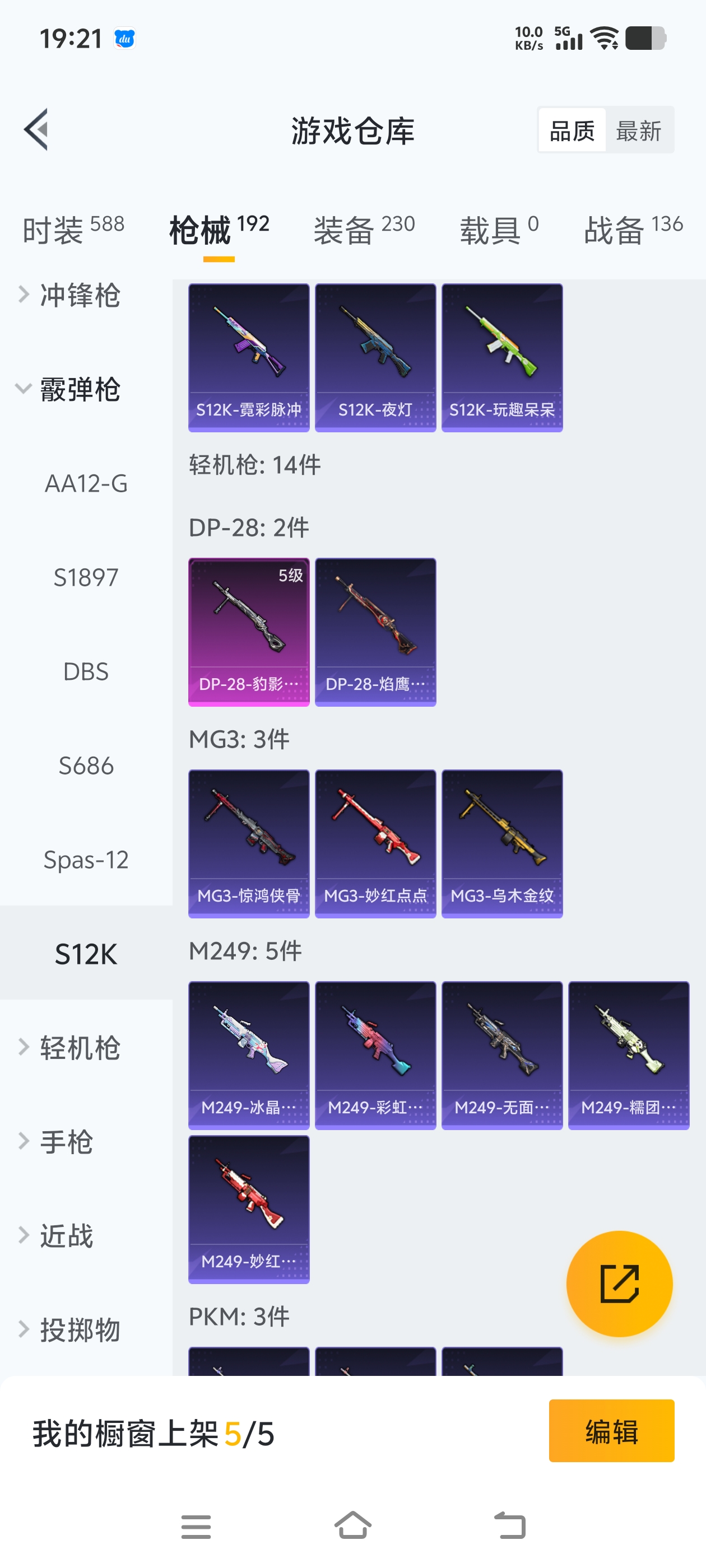Tap the orange share floating button

[619, 1284]
